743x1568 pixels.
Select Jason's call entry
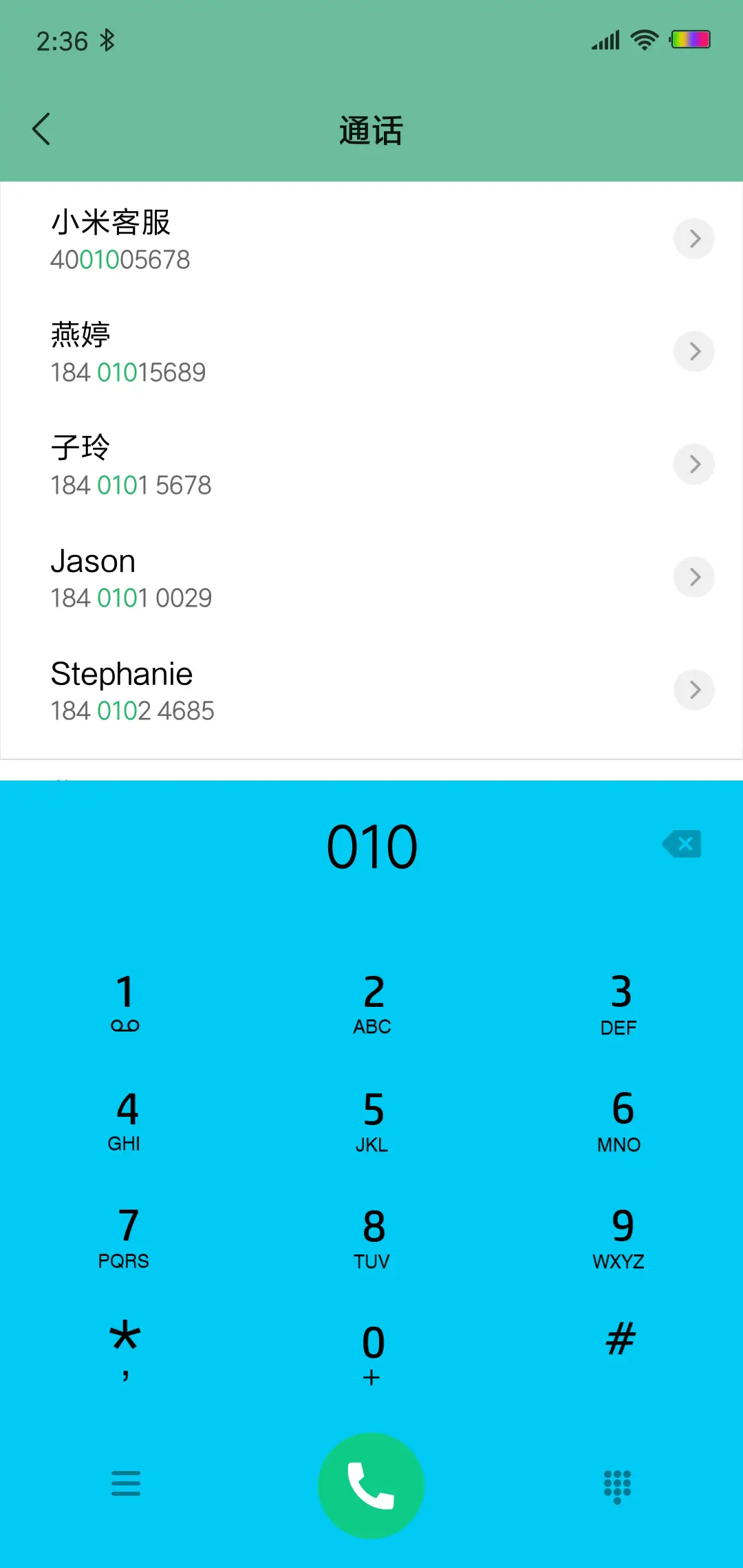275,578
